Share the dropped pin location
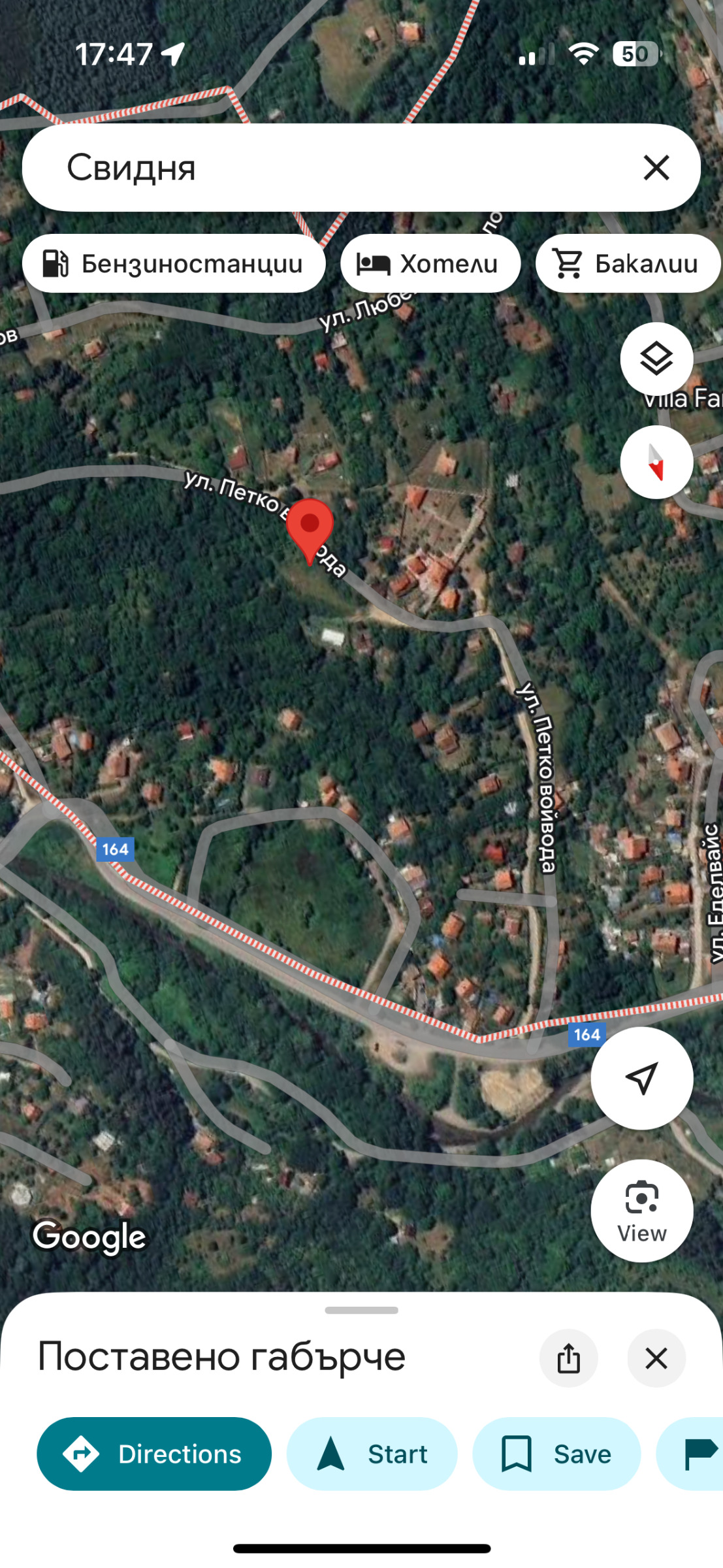The height and width of the screenshot is (1568, 723). click(568, 1358)
